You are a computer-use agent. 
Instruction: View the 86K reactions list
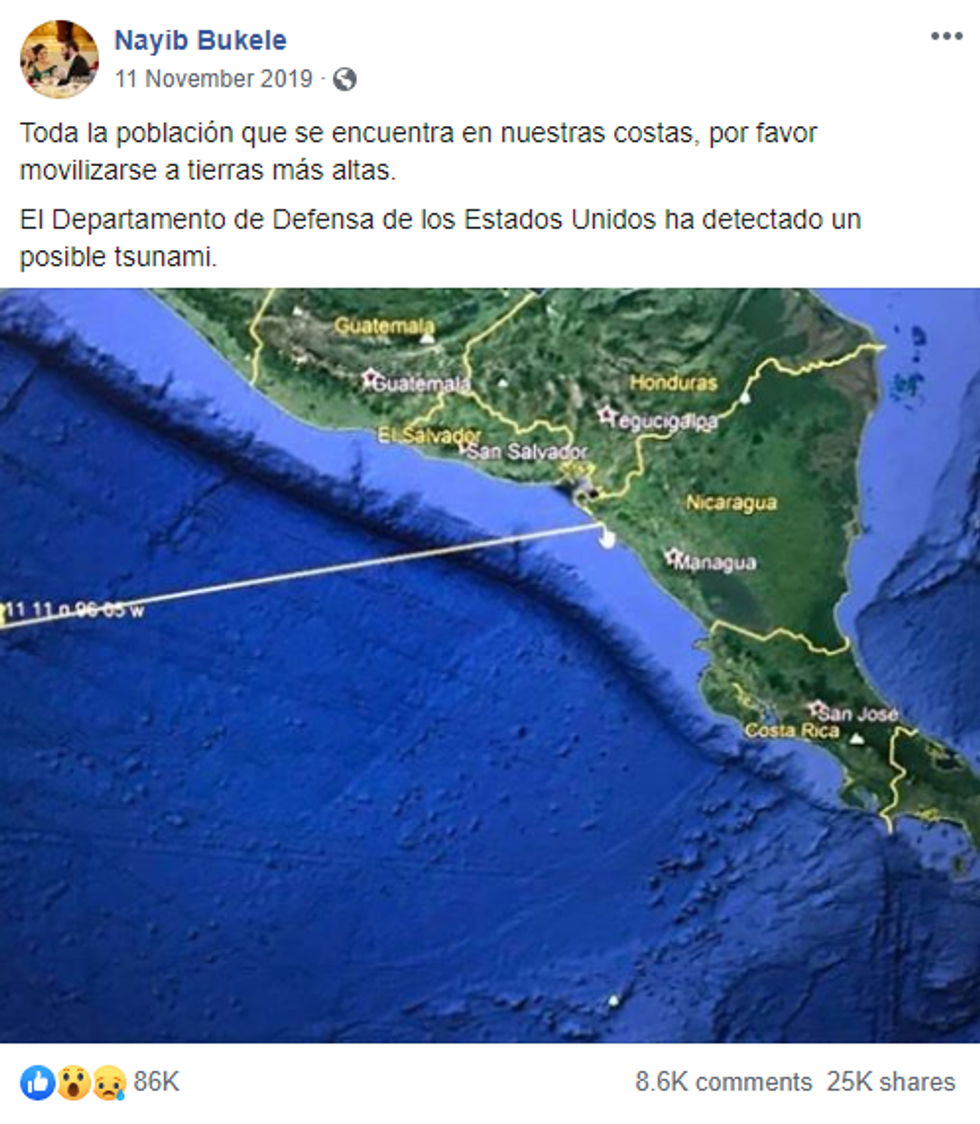coord(156,1081)
